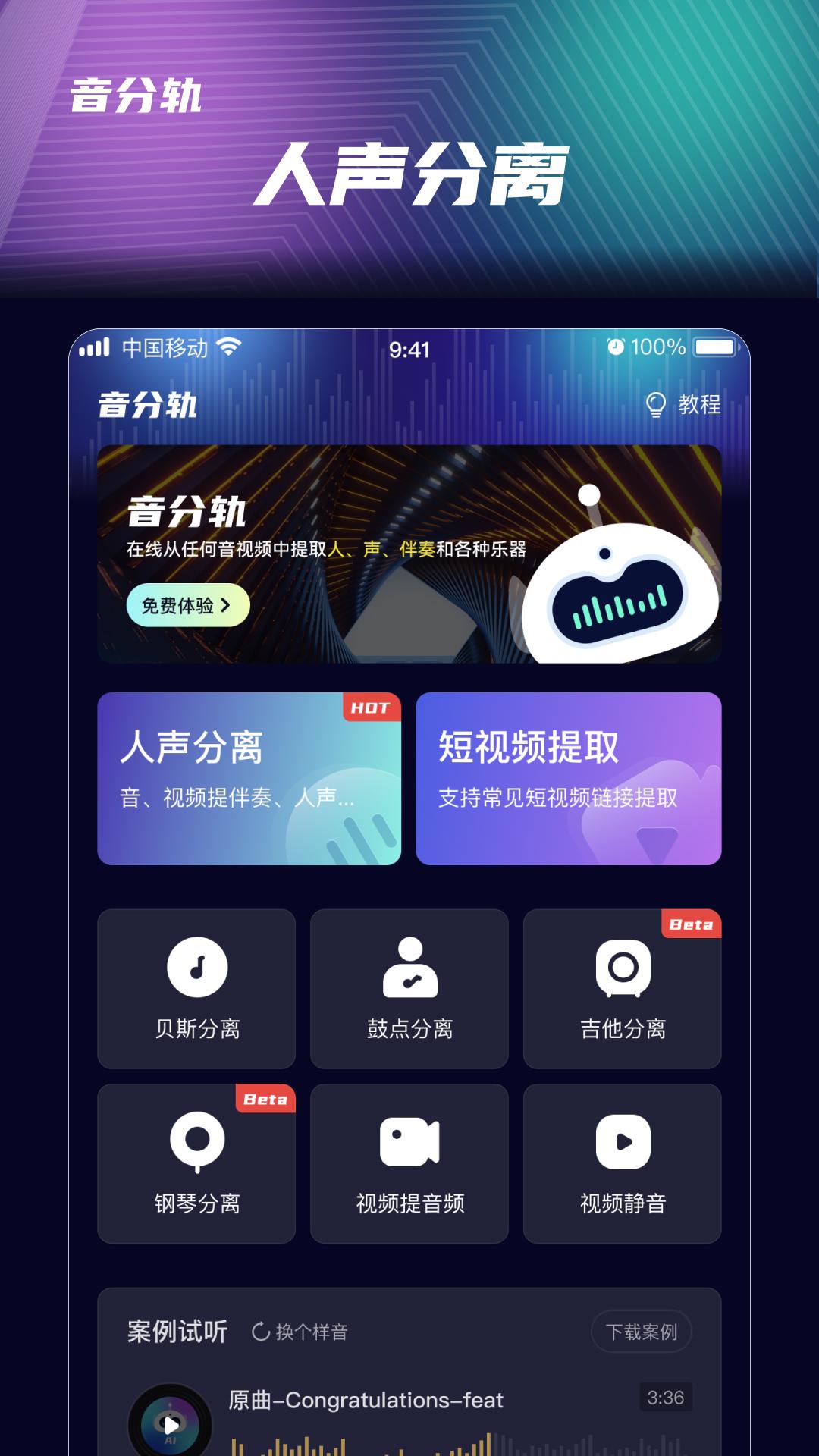Click the lightbulb icon beside 教程
Image resolution: width=819 pixels, height=1456 pixels.
654,405
